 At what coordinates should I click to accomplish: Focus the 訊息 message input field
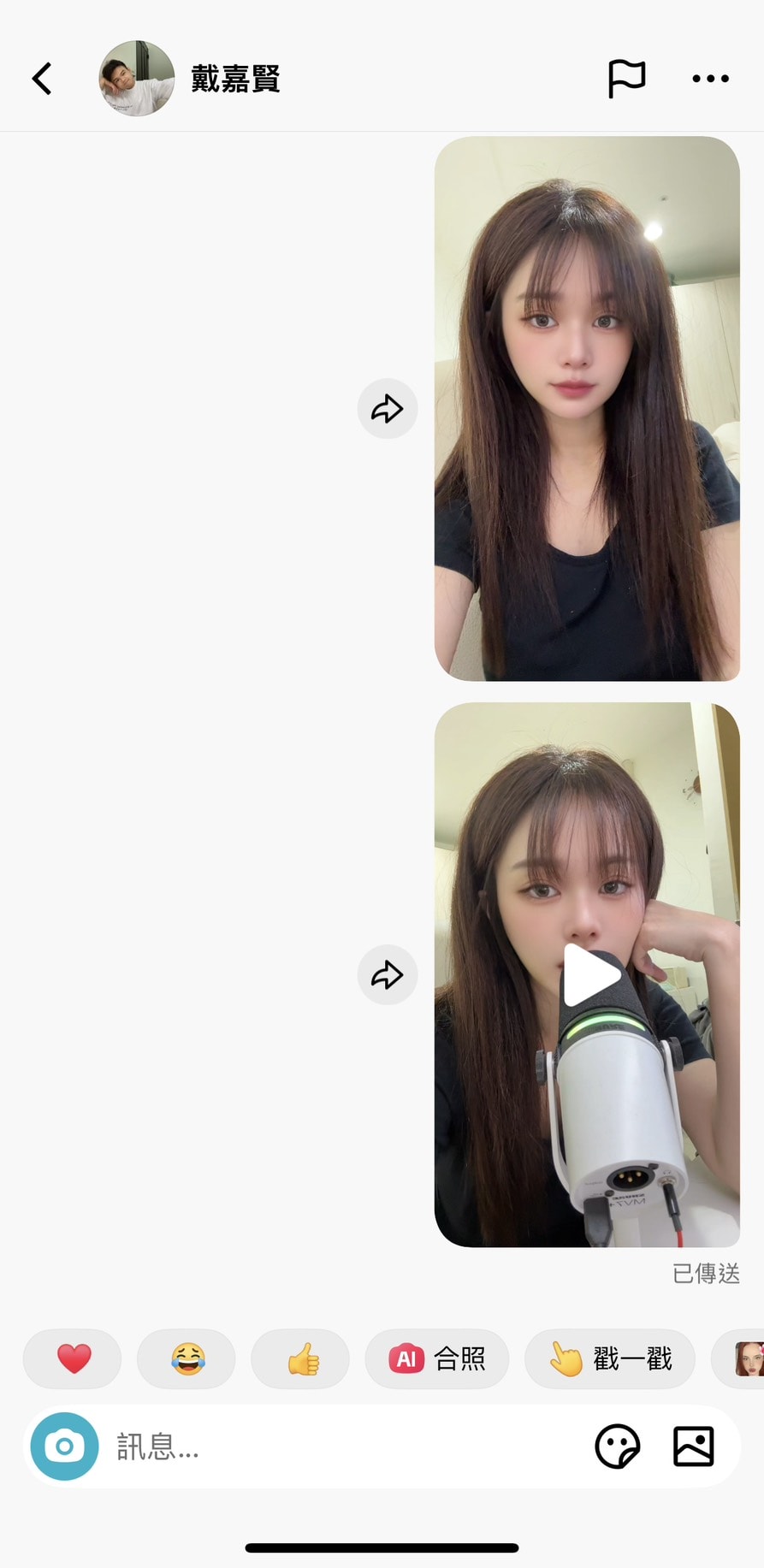(342, 1447)
